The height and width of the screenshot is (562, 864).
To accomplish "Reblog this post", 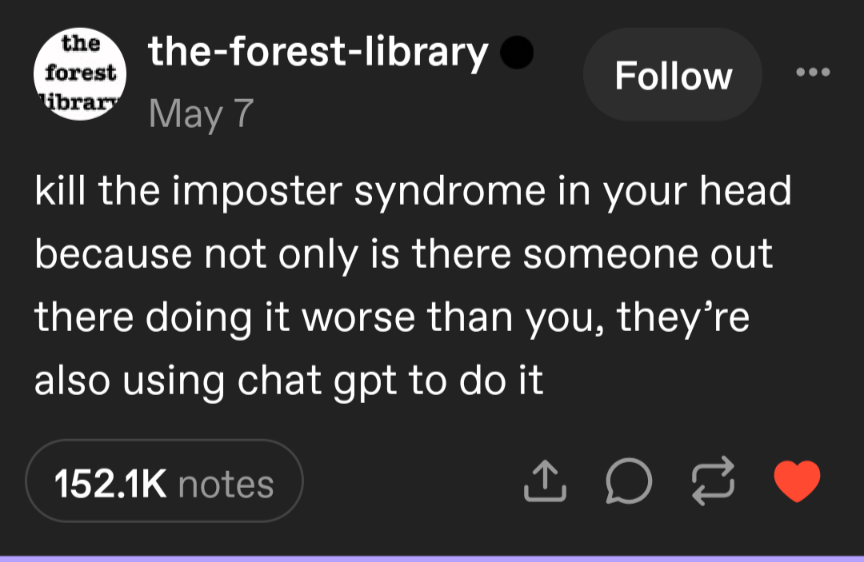I will (x=714, y=484).
